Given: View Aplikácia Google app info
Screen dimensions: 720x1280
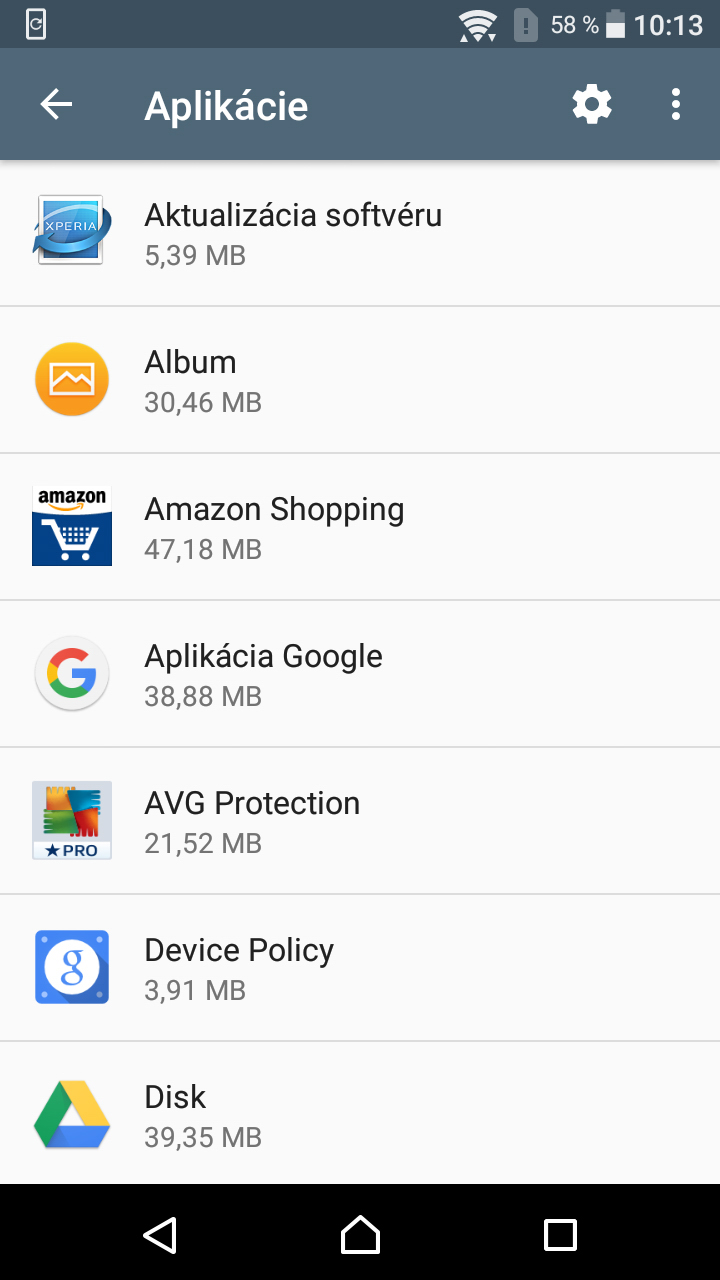Looking at the screenshot, I should click(360, 674).
